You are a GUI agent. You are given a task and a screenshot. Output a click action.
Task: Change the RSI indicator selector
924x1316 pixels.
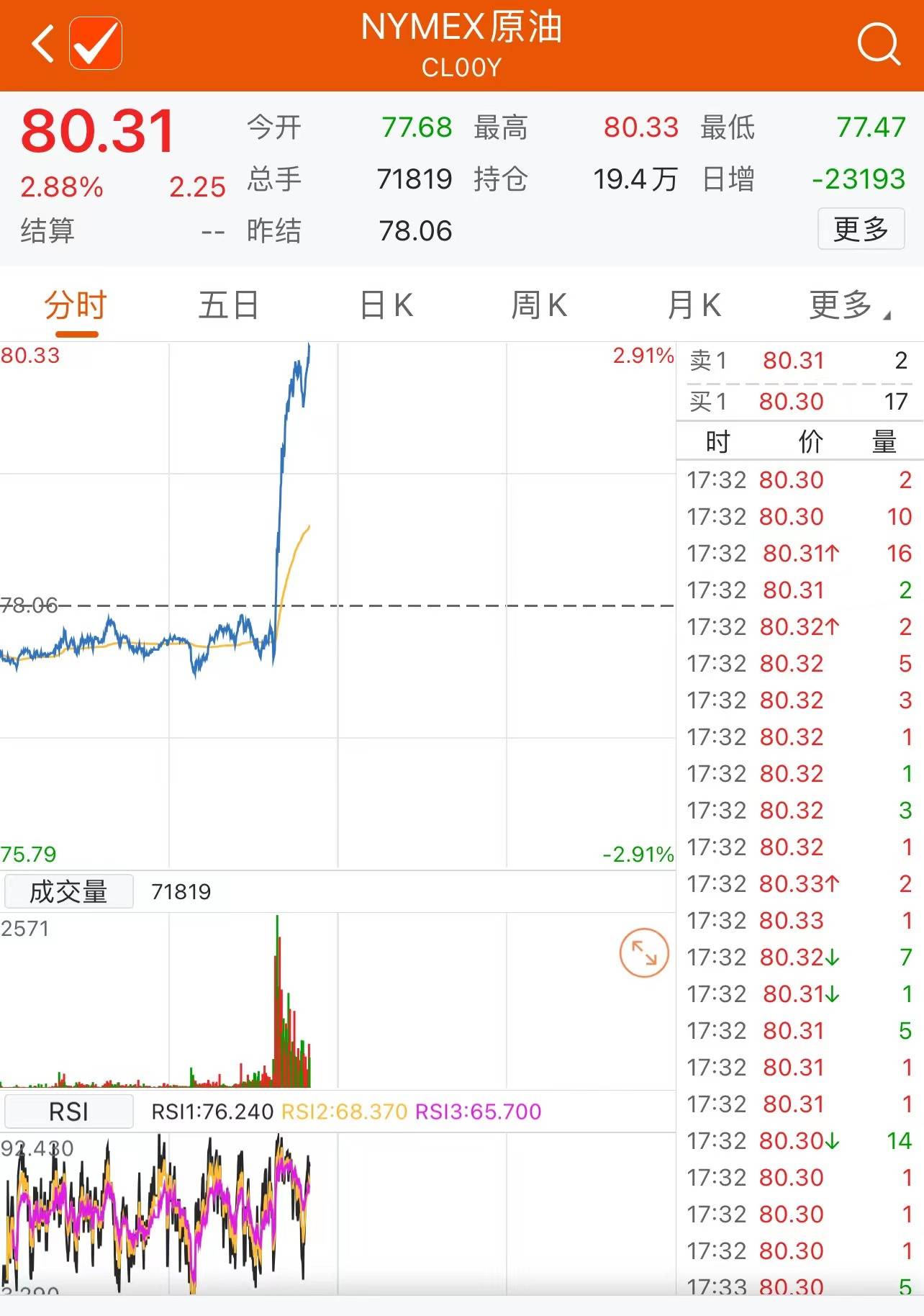click(68, 1112)
